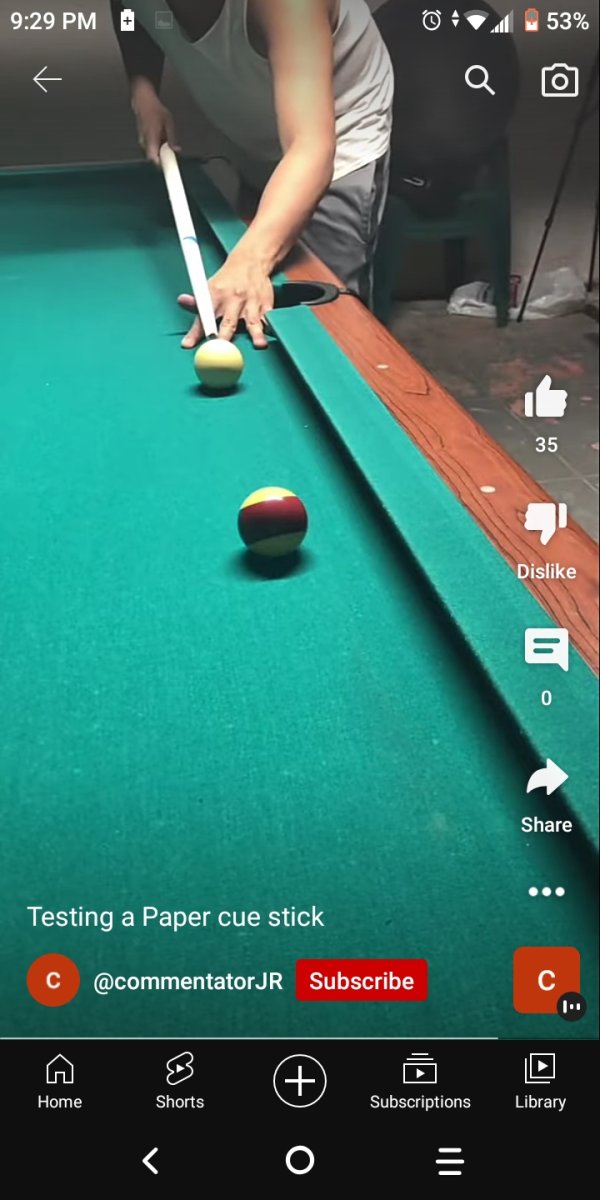Open the sound used in this Short

546,981
